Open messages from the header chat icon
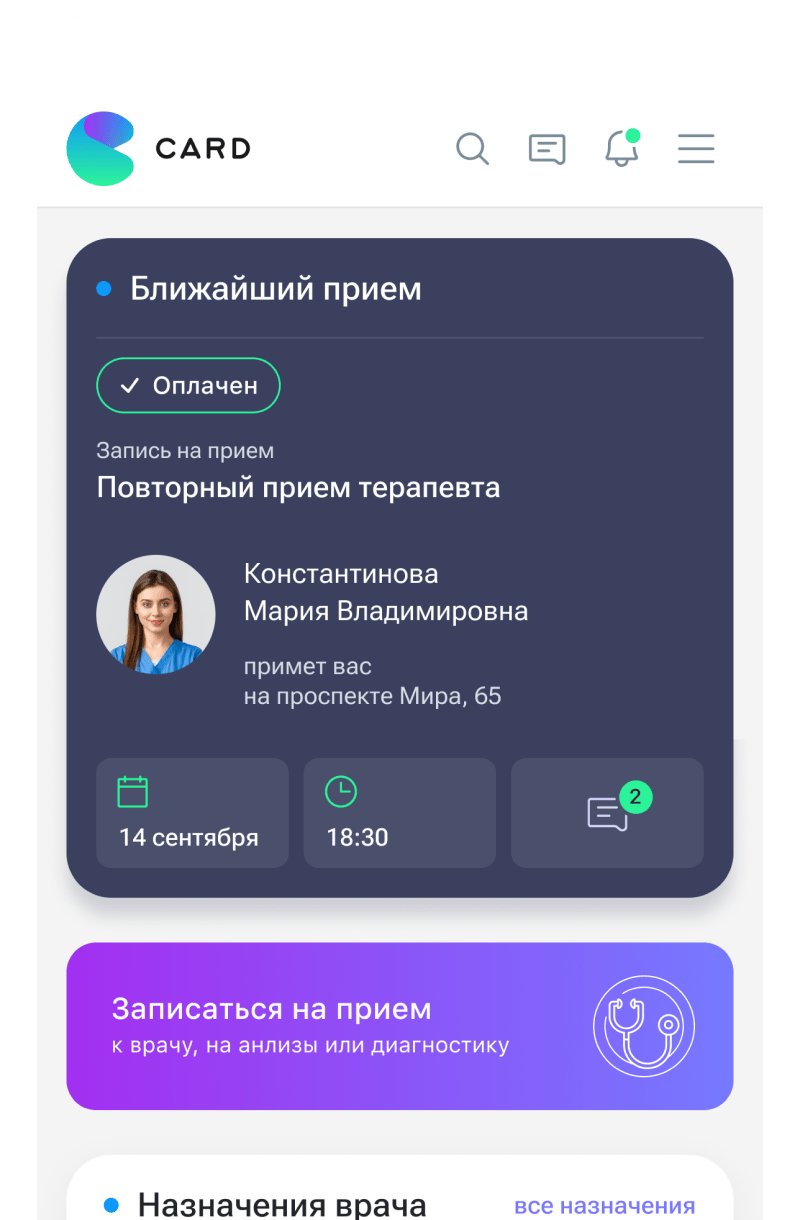Image resolution: width=800 pixels, height=1220 pixels. coord(547,149)
